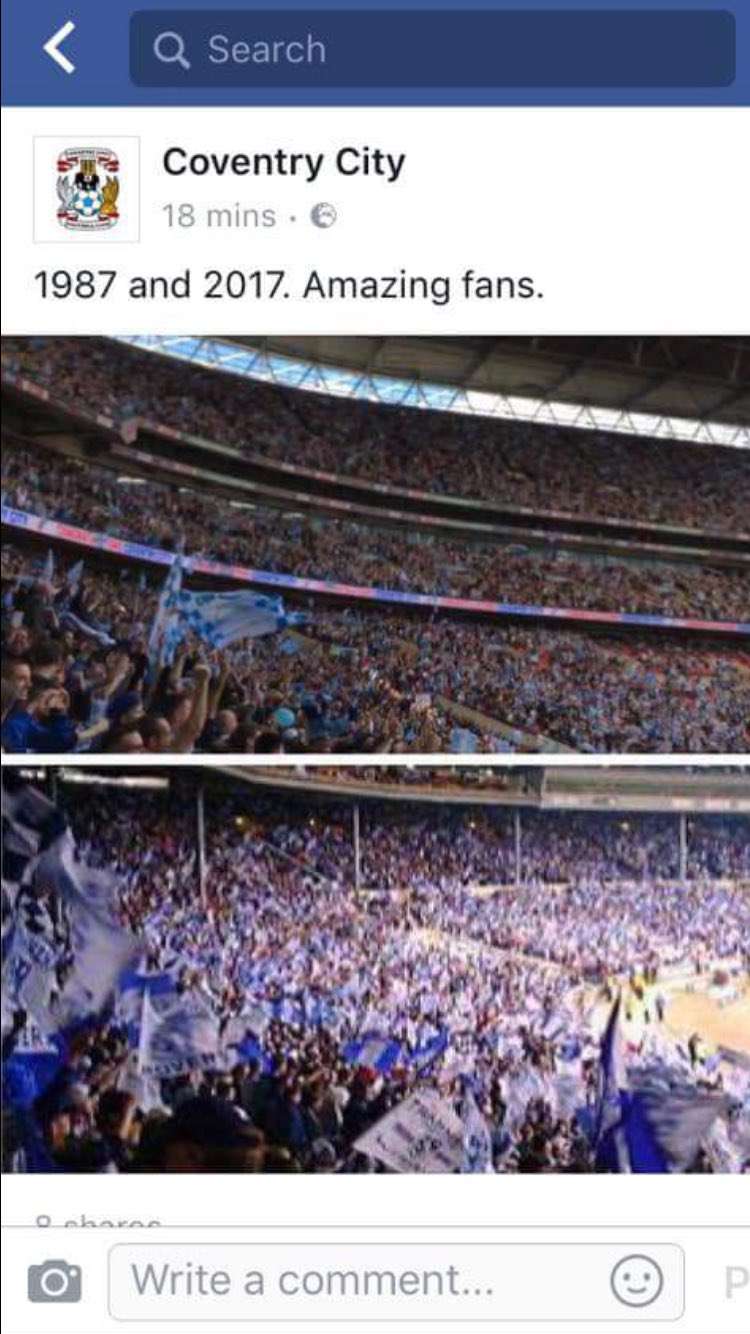Image resolution: width=750 pixels, height=1334 pixels.
Task: Go back using the top-left arrow
Action: point(60,48)
